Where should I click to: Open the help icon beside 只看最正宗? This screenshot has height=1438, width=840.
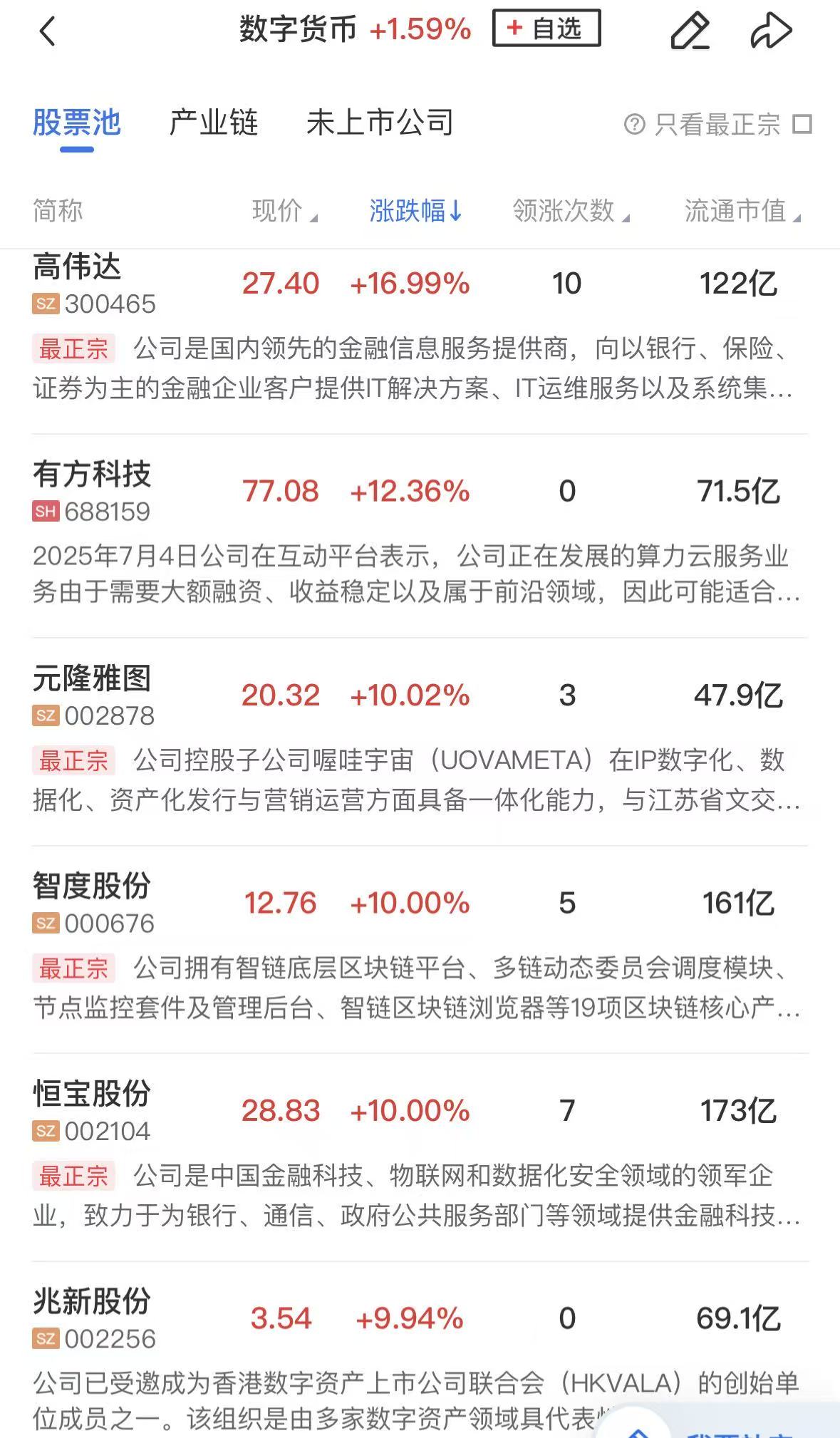click(x=634, y=124)
